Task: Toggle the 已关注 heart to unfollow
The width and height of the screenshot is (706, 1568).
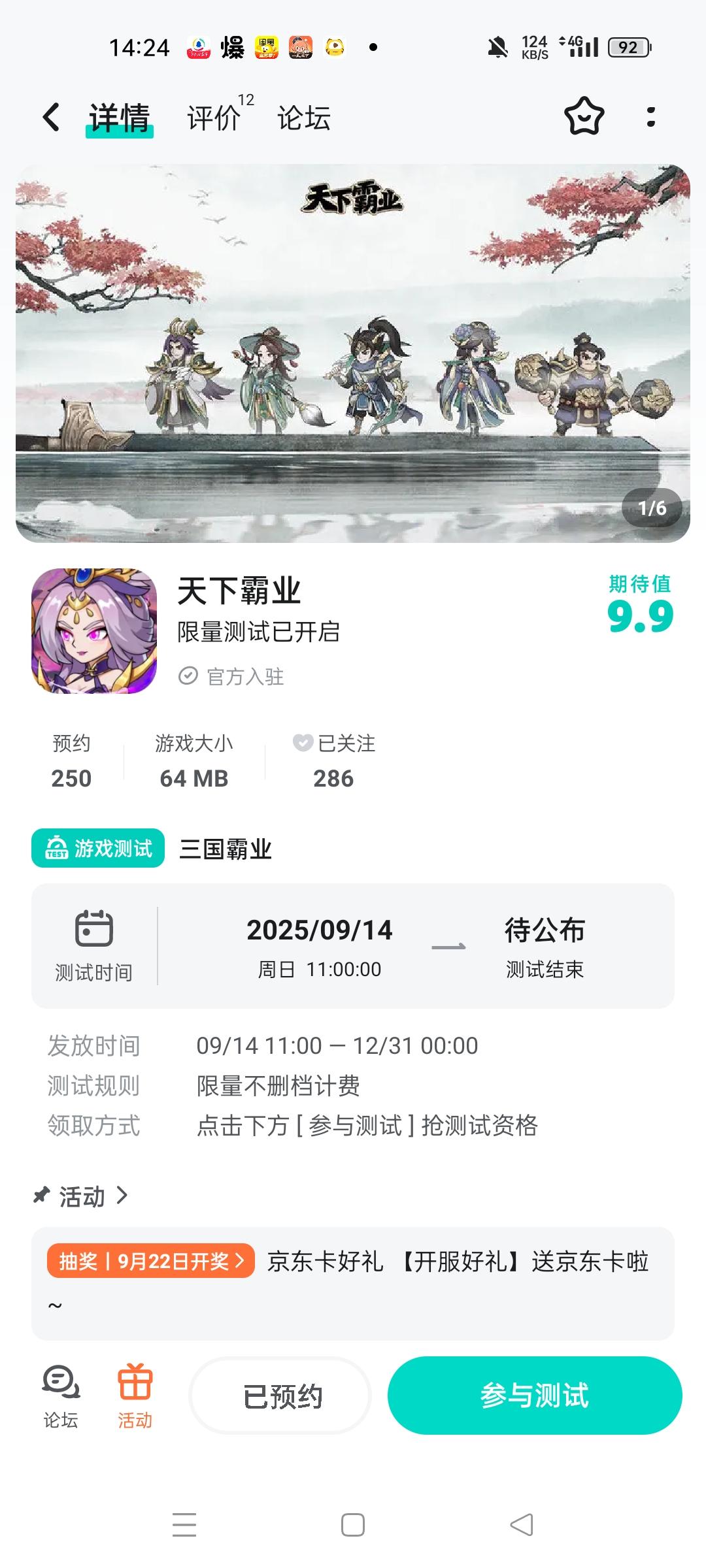Action: click(301, 743)
